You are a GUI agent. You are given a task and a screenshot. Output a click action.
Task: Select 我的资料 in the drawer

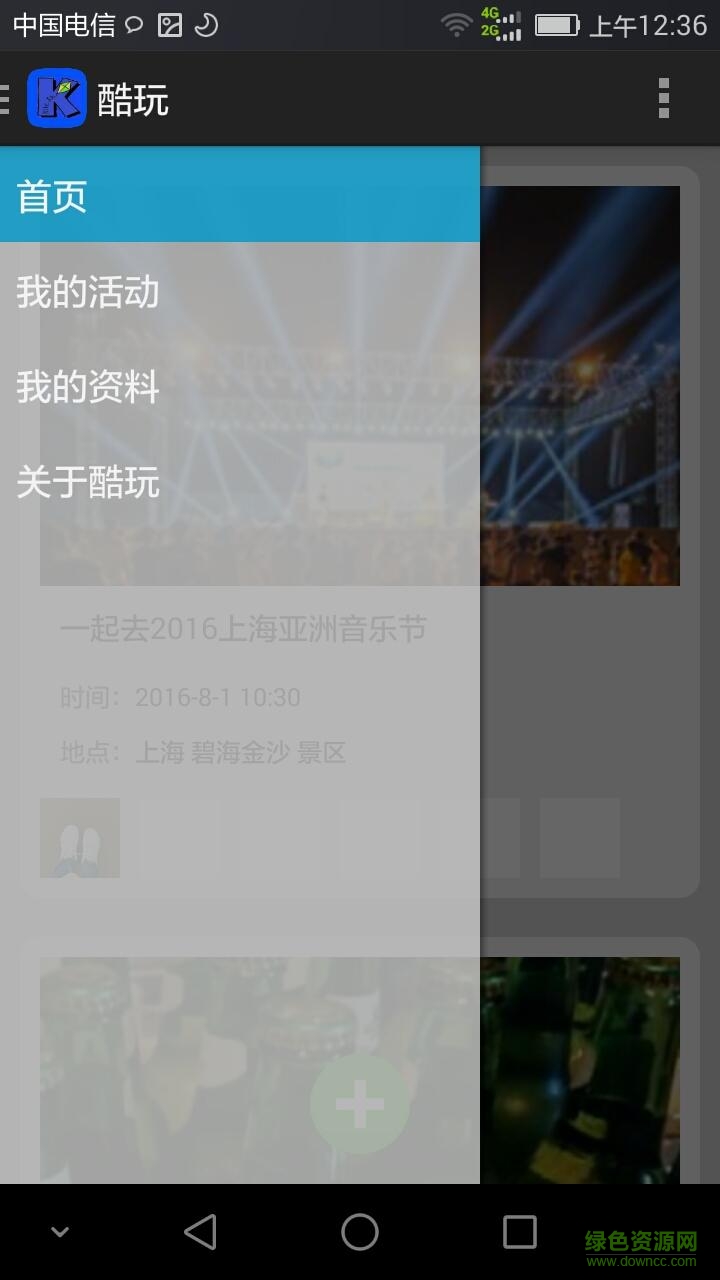[87, 388]
